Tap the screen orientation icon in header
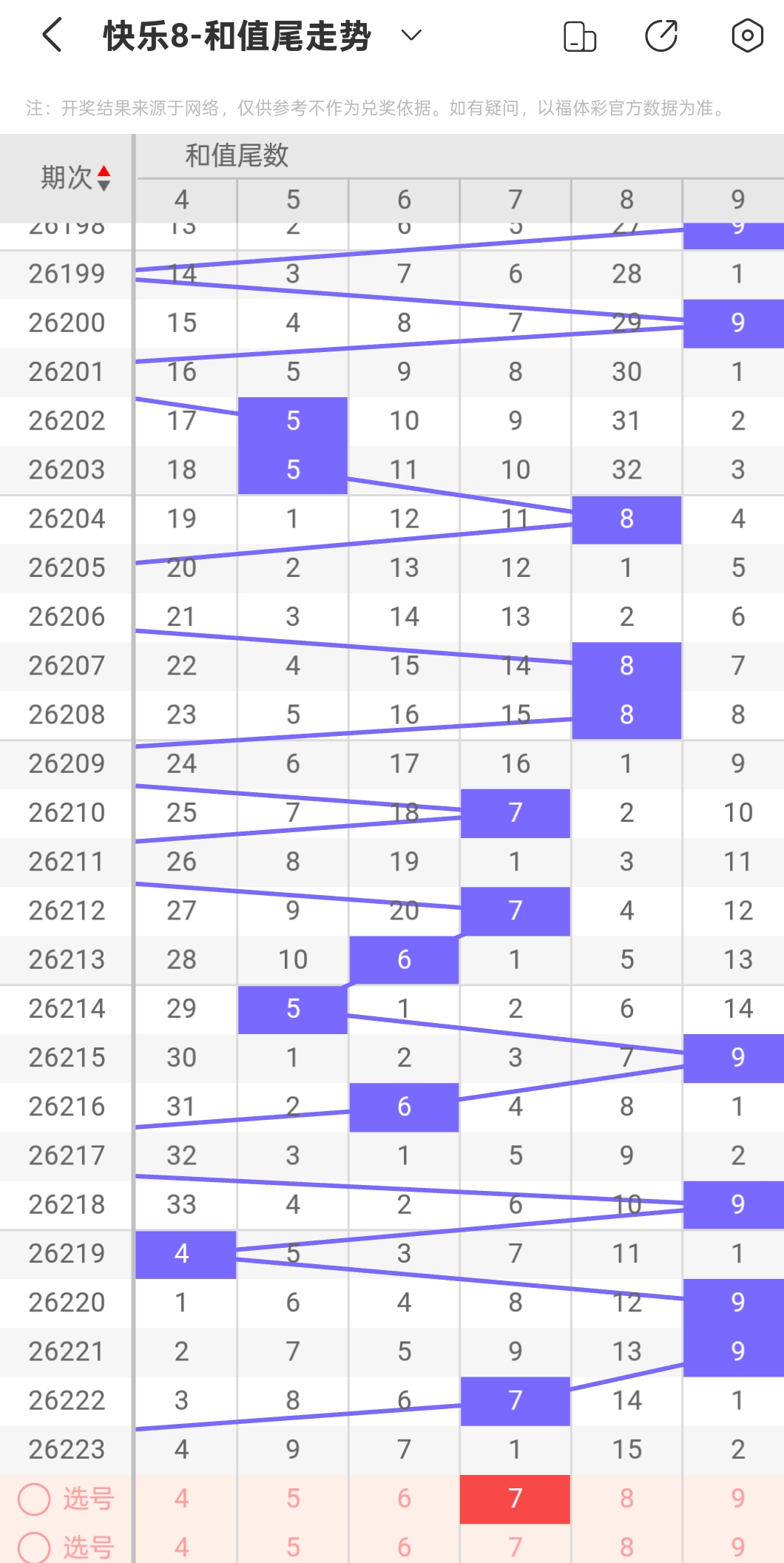 pos(580,36)
